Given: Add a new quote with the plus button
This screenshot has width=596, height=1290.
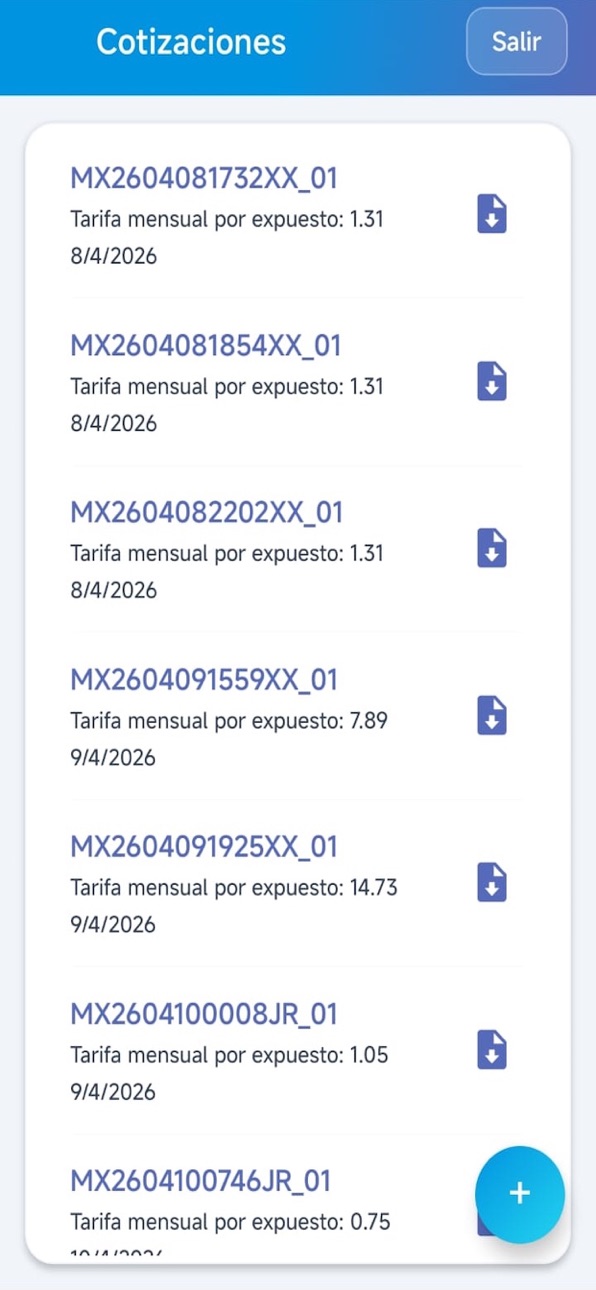Looking at the screenshot, I should click(520, 1193).
